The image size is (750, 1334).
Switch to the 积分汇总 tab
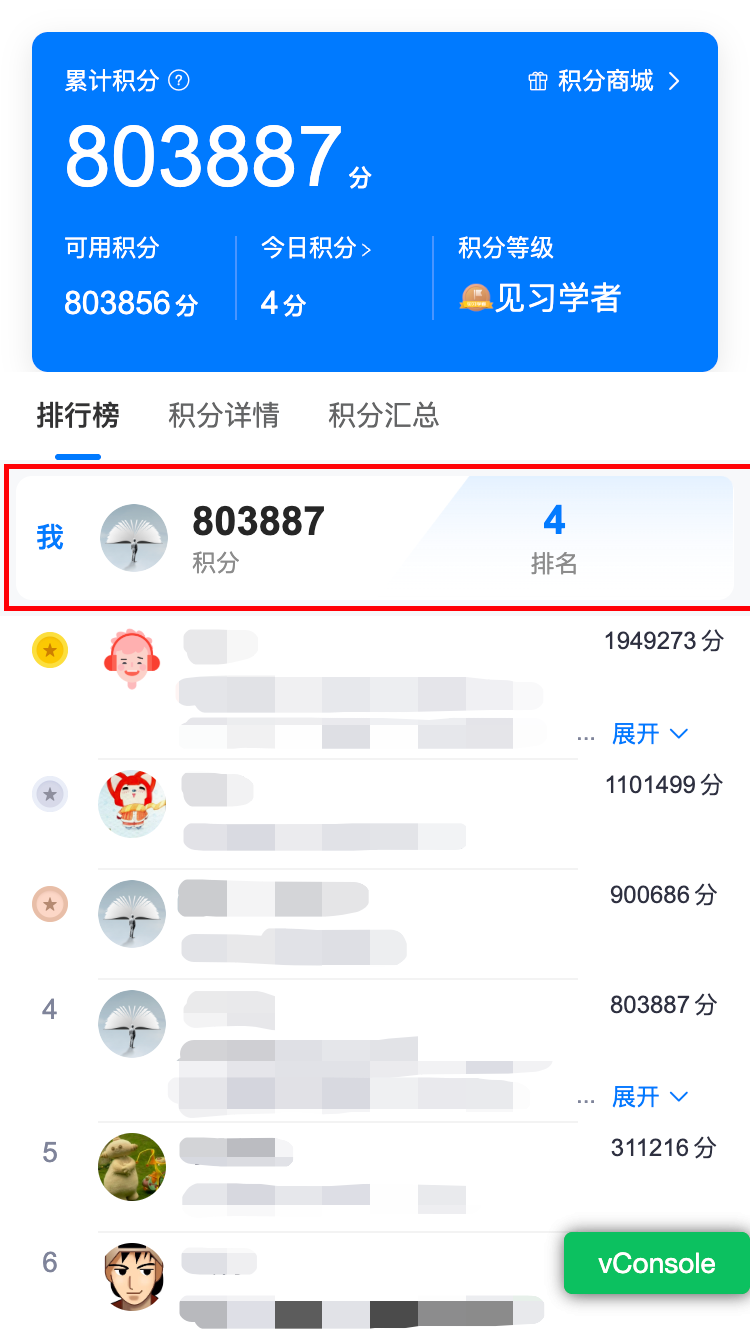click(x=384, y=415)
